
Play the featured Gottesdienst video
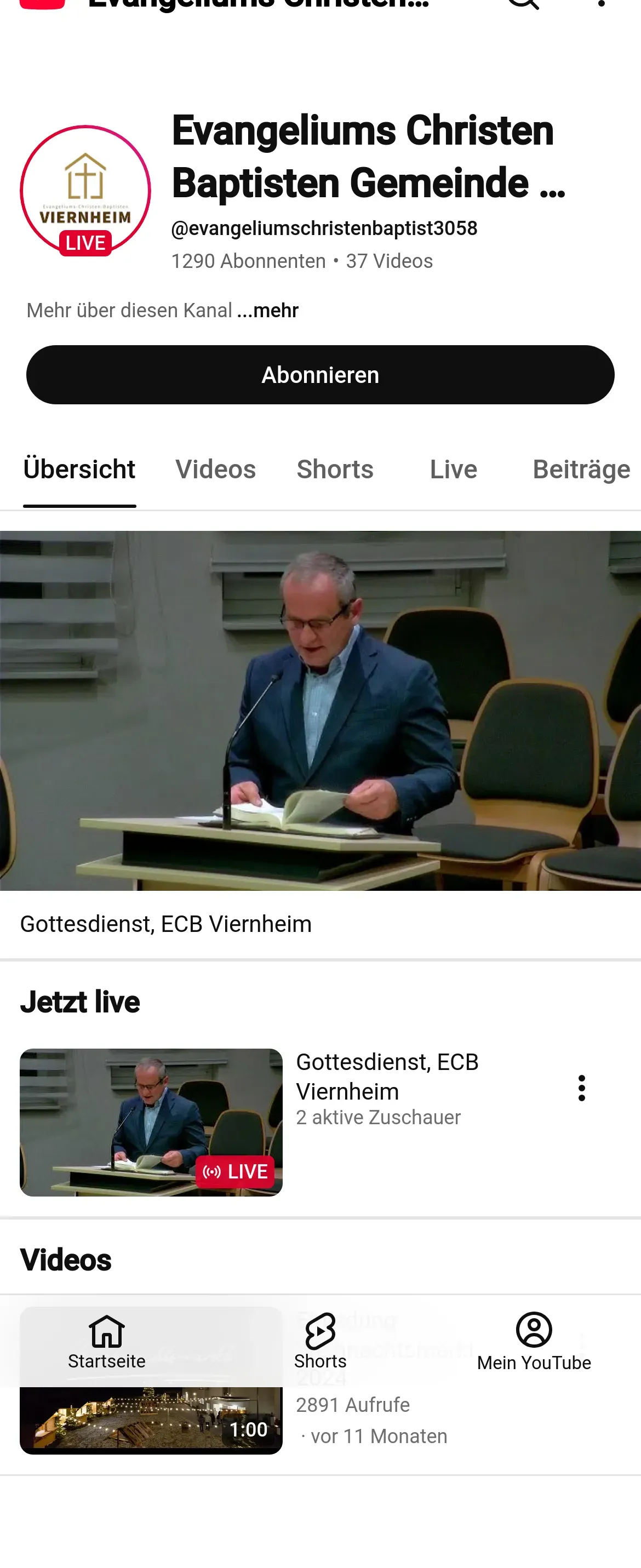pos(320,711)
